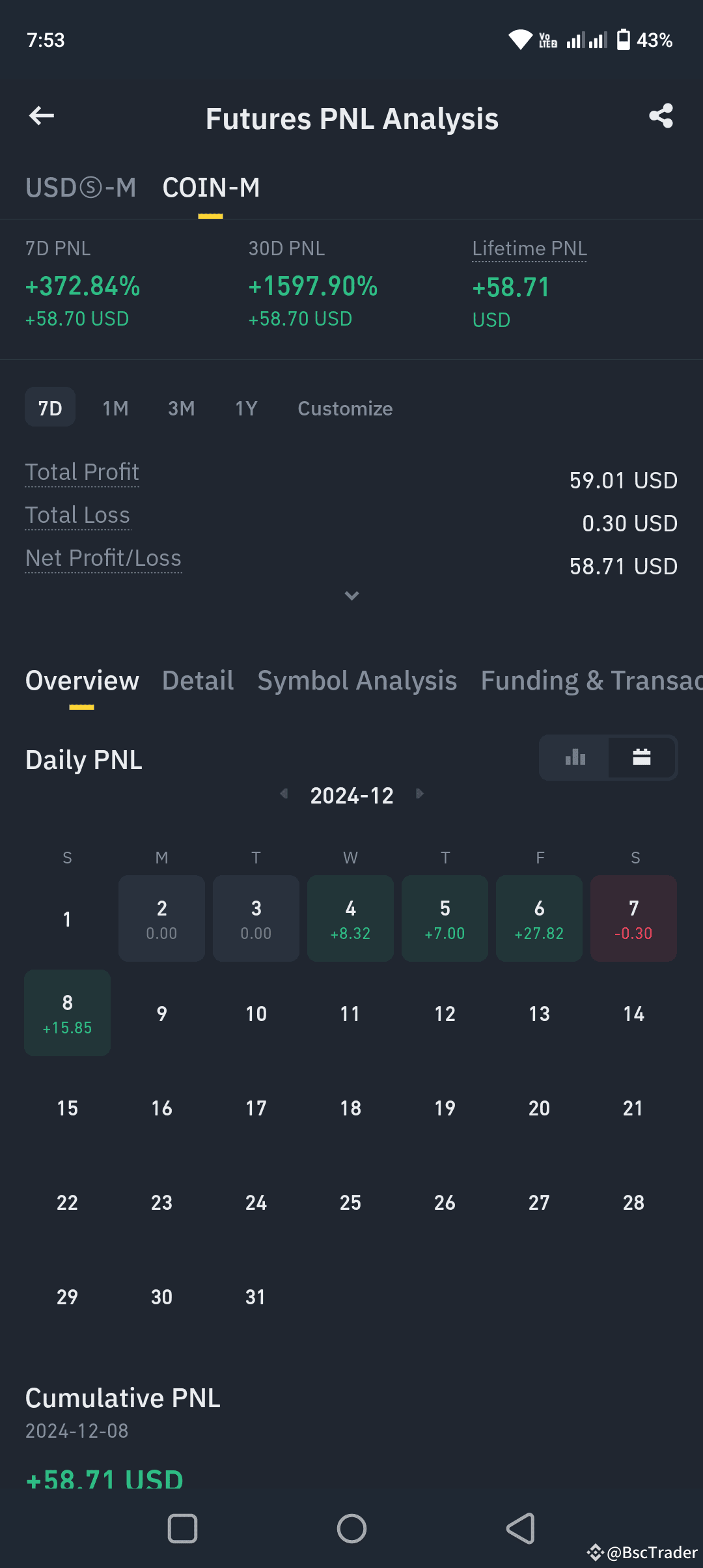Open the Customize date range option
This screenshot has width=703, height=1568.
click(345, 408)
